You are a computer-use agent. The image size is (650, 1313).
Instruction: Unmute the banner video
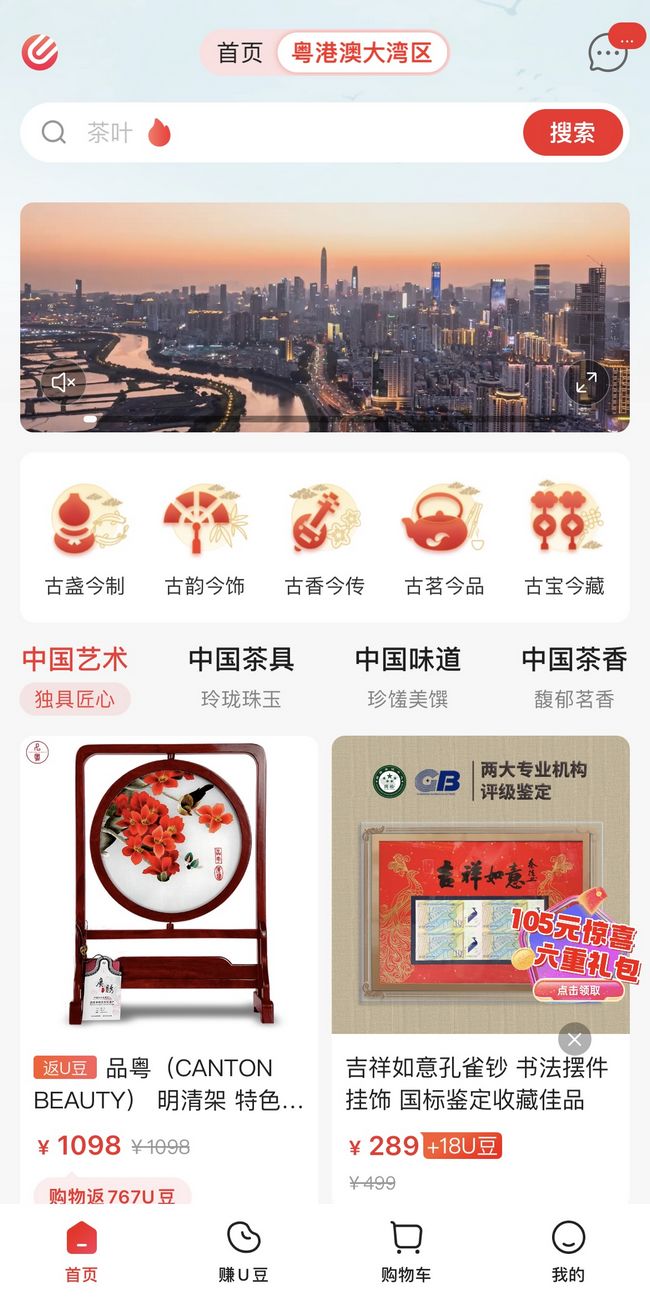(x=64, y=381)
